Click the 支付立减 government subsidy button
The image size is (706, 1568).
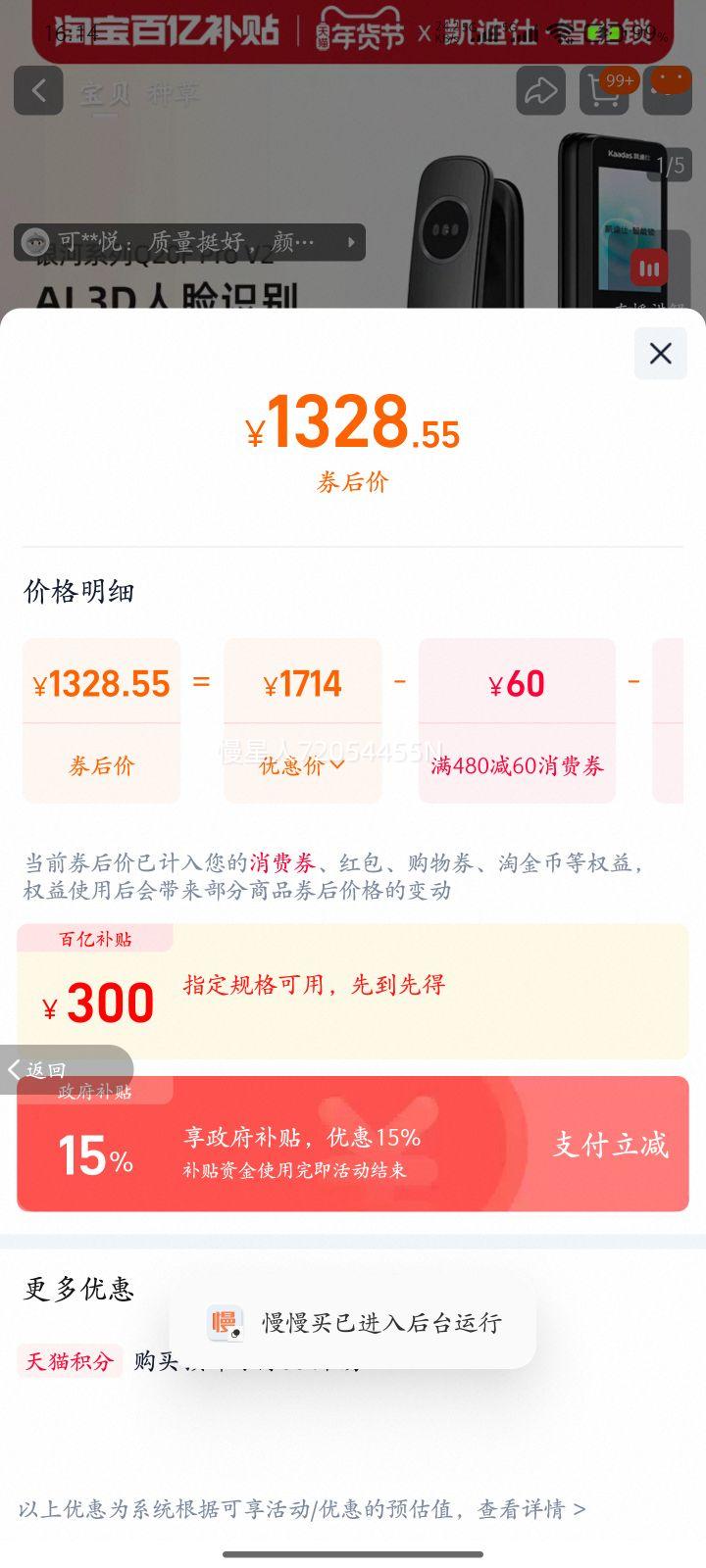point(611,1144)
